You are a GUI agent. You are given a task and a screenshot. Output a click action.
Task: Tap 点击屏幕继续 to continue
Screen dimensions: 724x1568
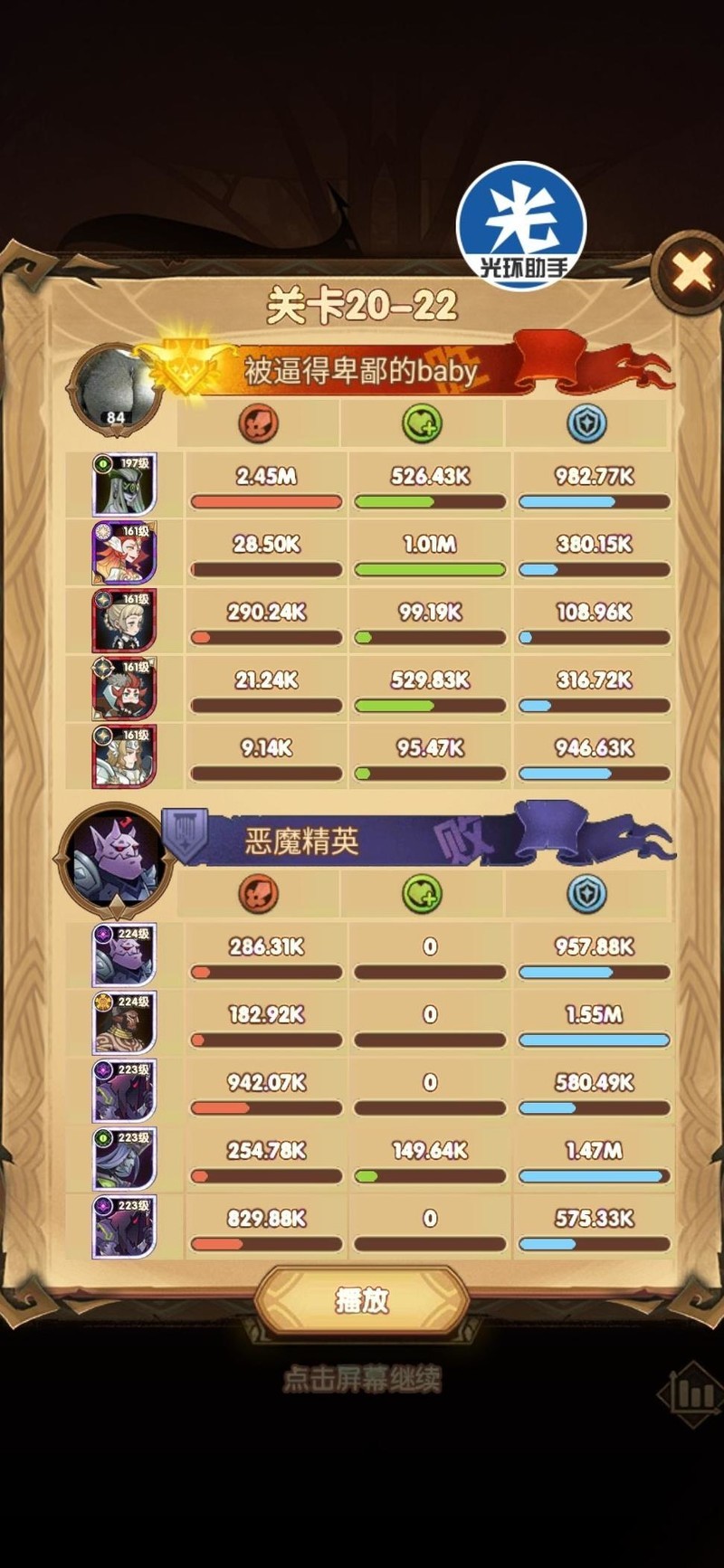coord(362,1380)
